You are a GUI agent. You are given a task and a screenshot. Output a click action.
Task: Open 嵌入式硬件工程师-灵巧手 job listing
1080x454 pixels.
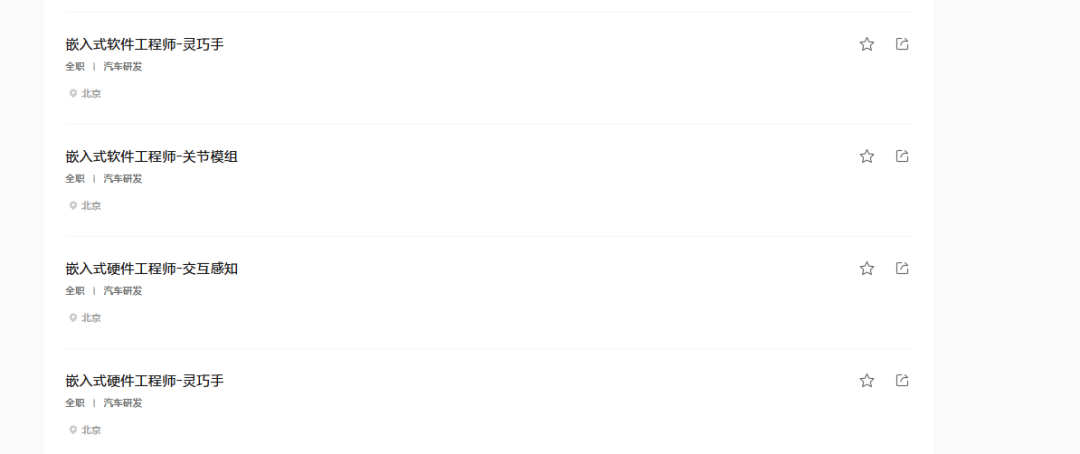[x=145, y=380]
